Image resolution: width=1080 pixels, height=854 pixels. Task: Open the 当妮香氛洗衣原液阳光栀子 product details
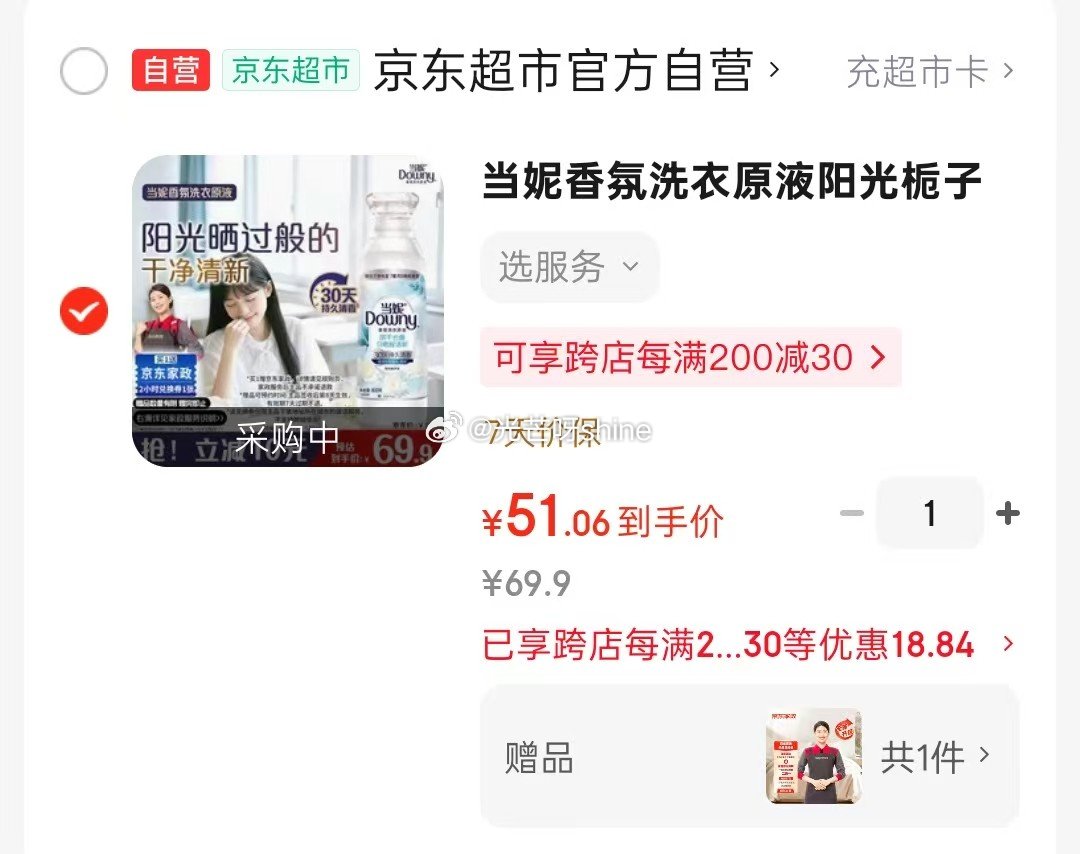click(731, 183)
